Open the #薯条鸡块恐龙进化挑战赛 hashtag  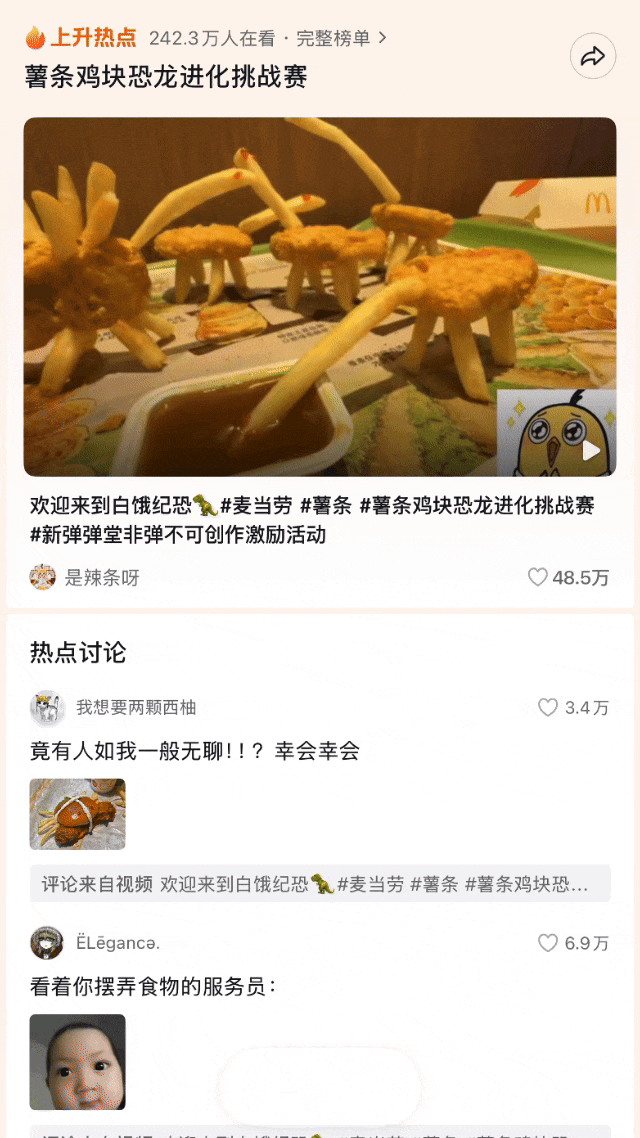coord(477,506)
